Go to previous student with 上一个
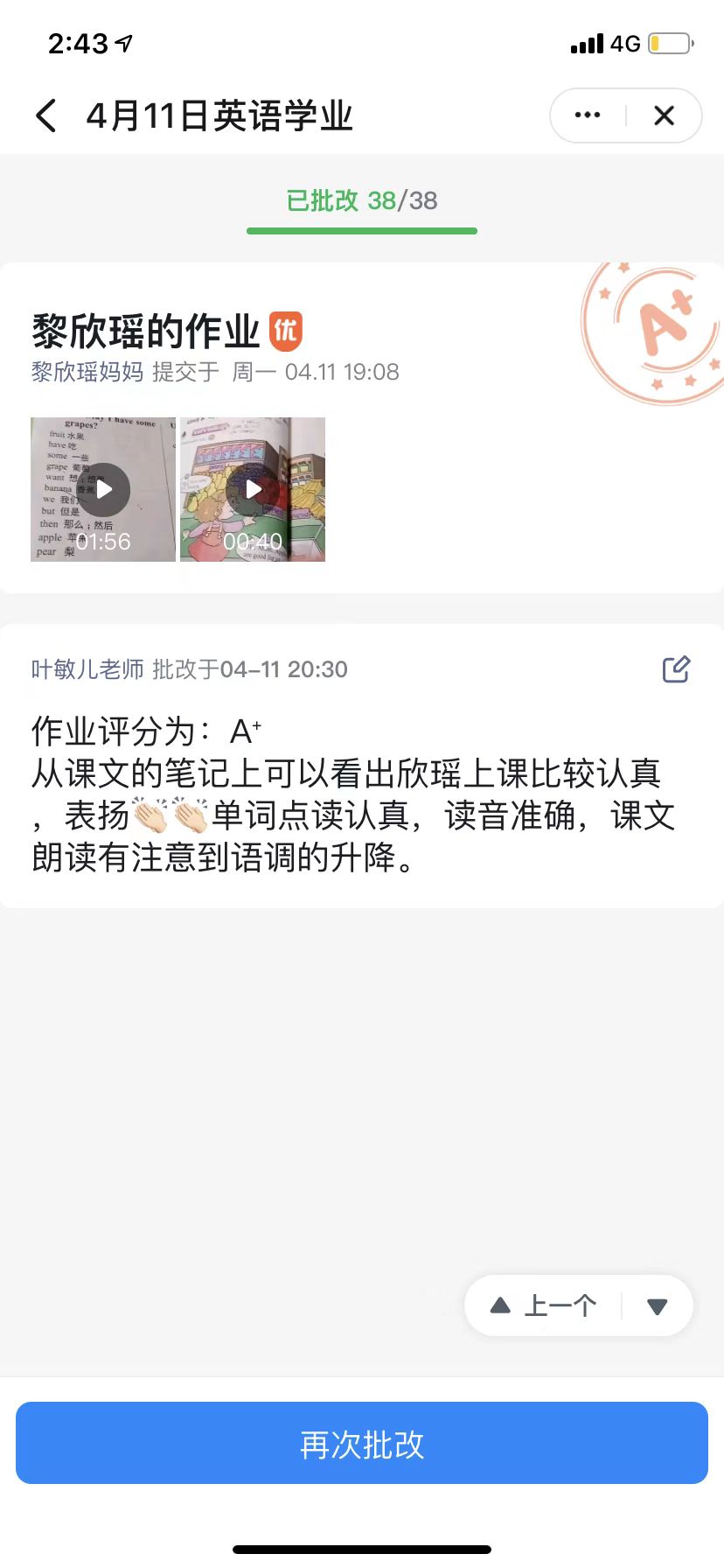Image resolution: width=724 pixels, height=1568 pixels. (x=544, y=1306)
